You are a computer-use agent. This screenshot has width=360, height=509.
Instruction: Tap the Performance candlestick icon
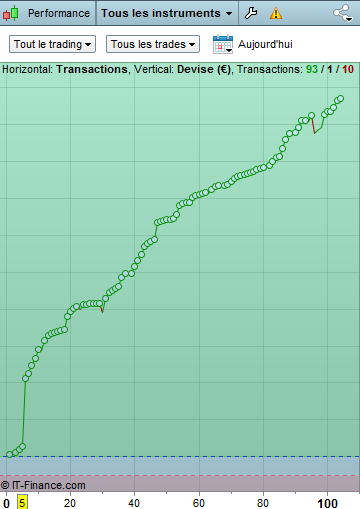click(x=10, y=13)
